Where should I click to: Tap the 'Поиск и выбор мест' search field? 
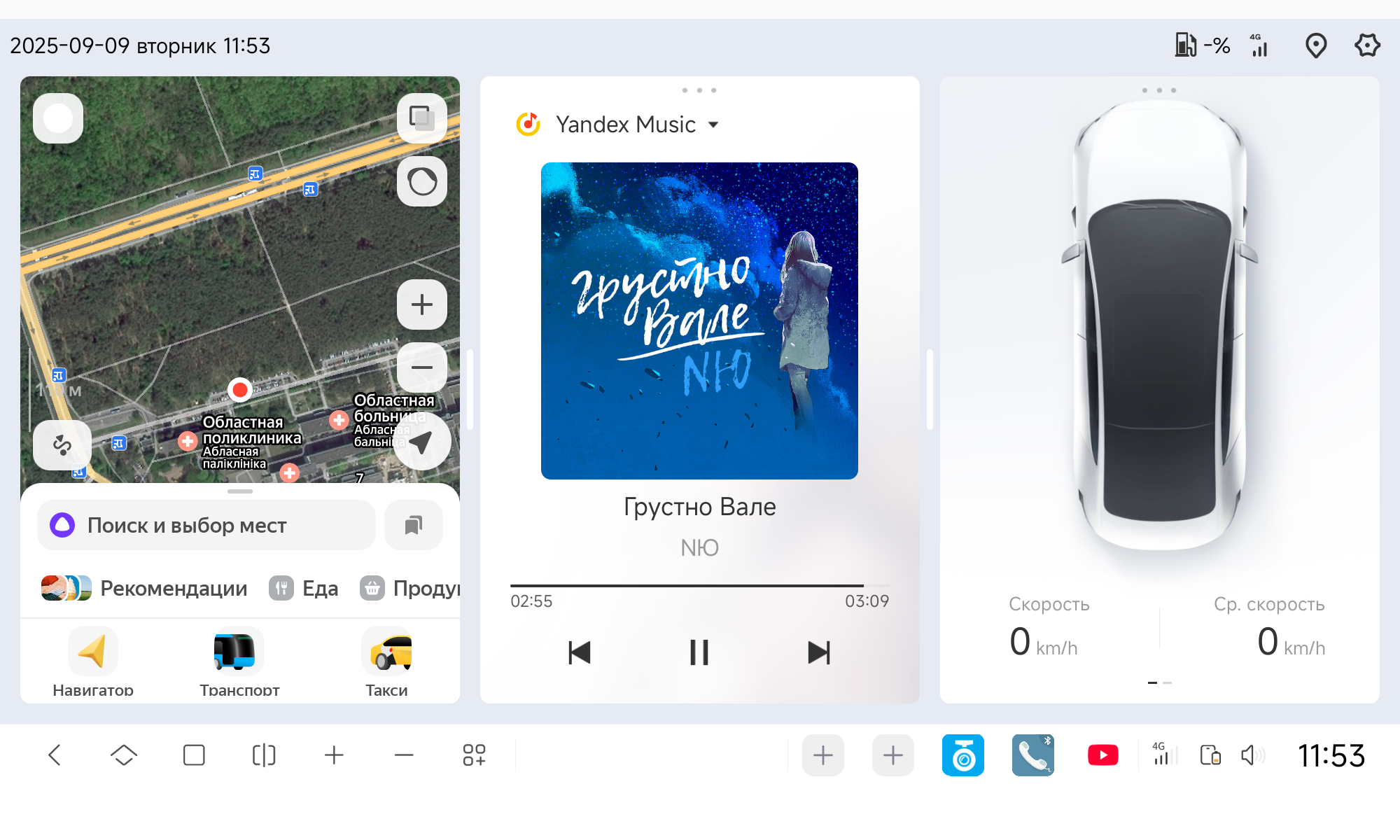206,525
